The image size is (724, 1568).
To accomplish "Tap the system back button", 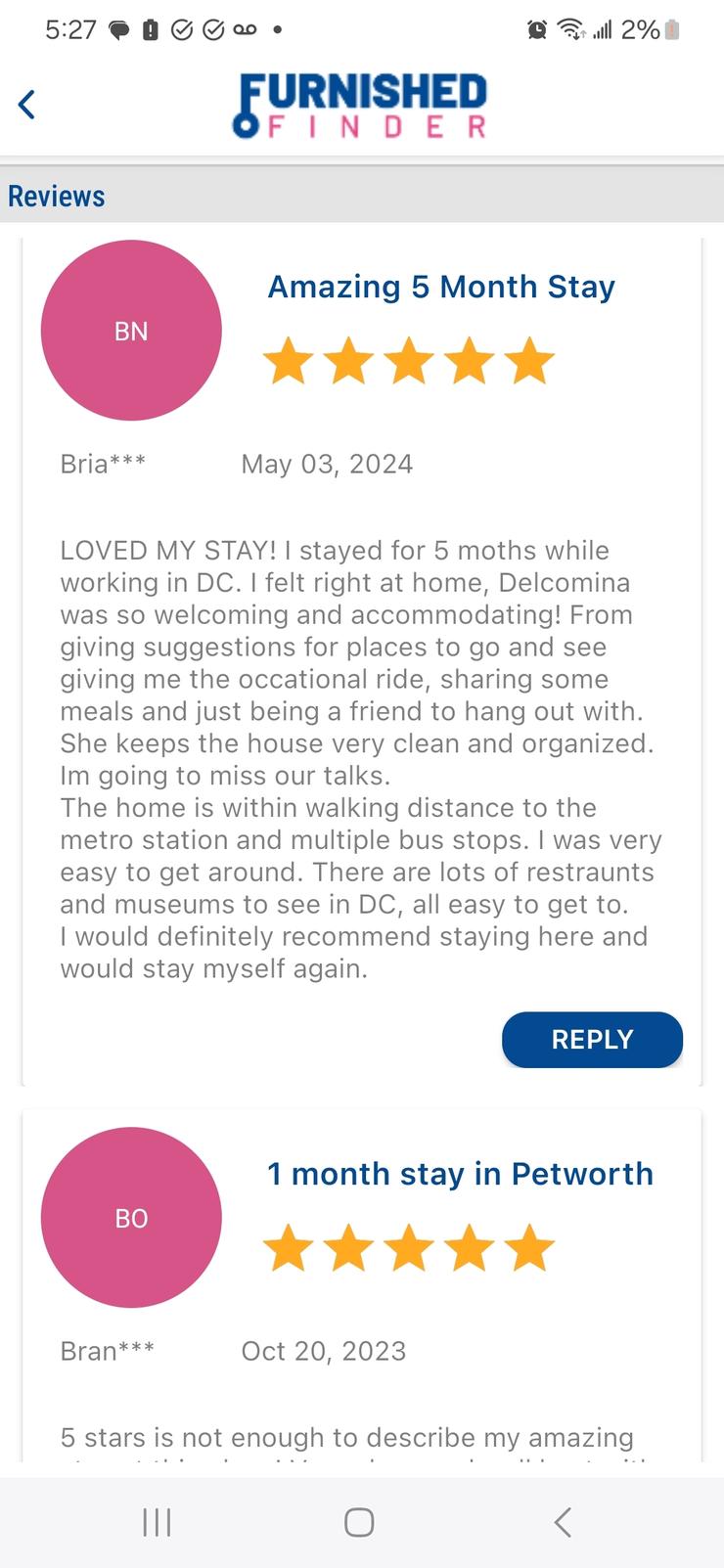I will pyautogui.click(x=562, y=1522).
